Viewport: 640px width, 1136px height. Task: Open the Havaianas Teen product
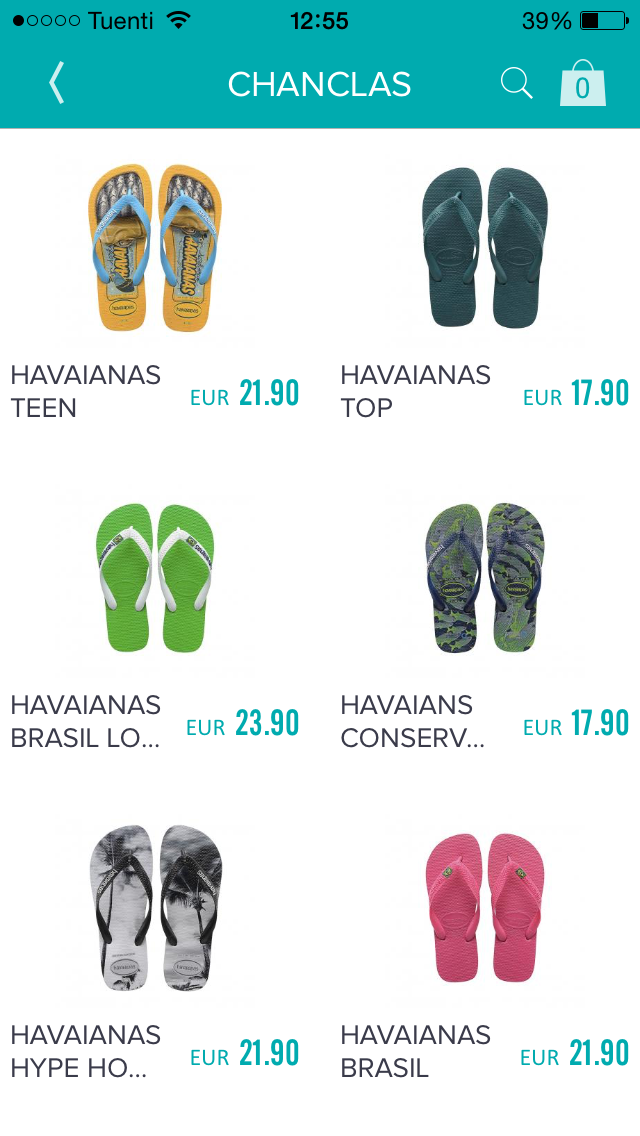pyautogui.click(x=153, y=248)
